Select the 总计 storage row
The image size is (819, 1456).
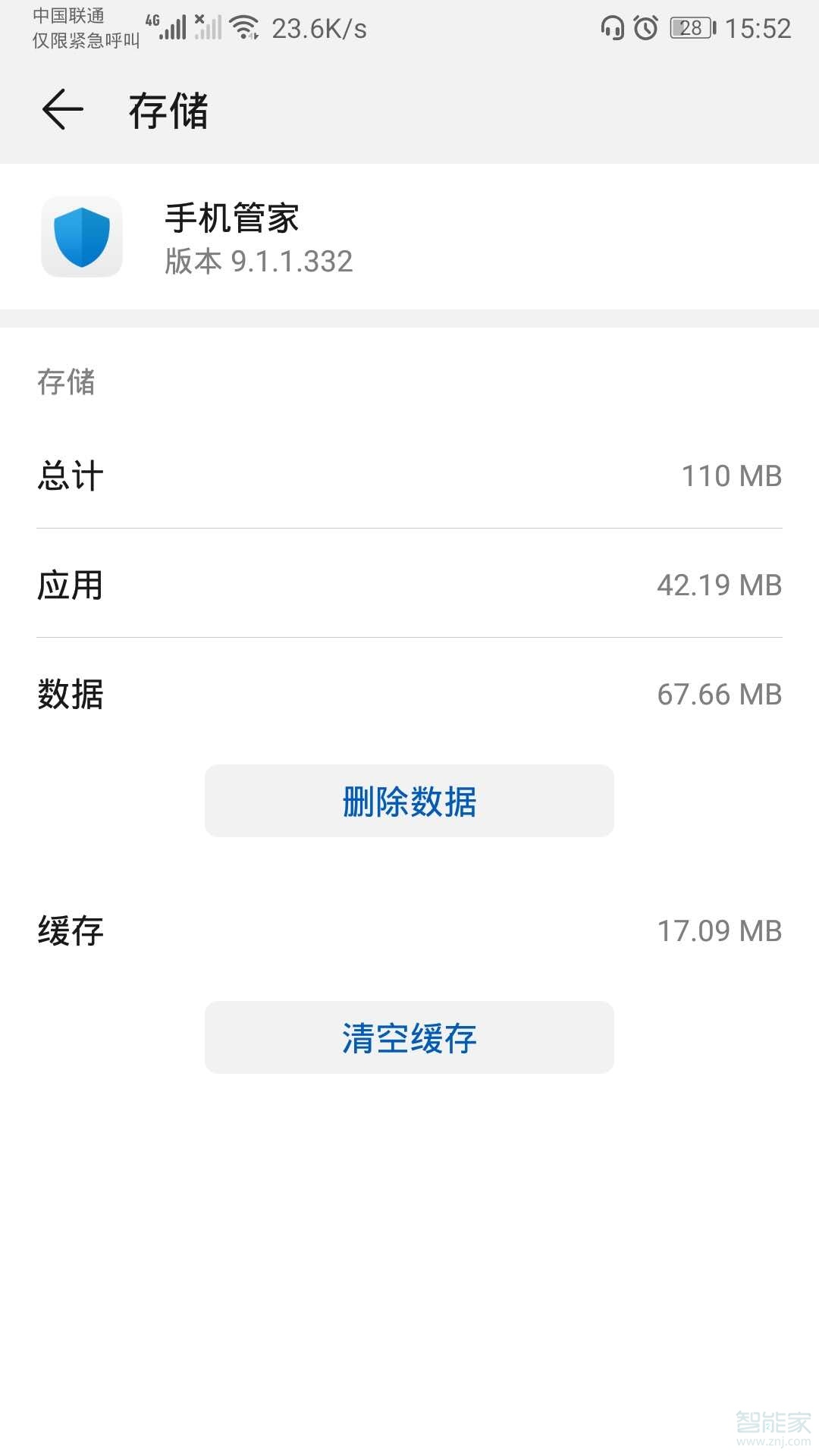[x=409, y=476]
